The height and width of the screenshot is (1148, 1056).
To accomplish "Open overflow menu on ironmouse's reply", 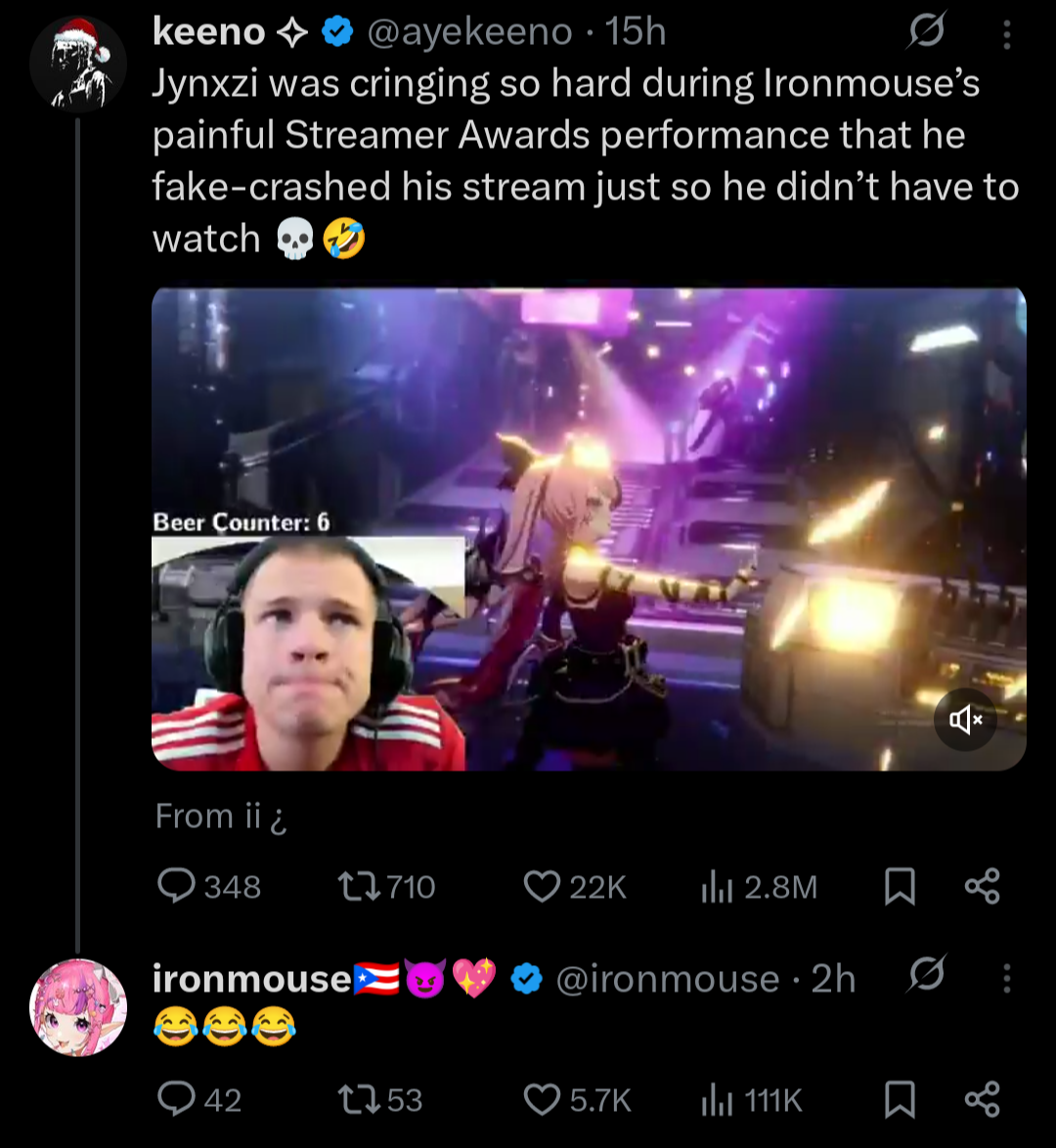I will point(1007,978).
